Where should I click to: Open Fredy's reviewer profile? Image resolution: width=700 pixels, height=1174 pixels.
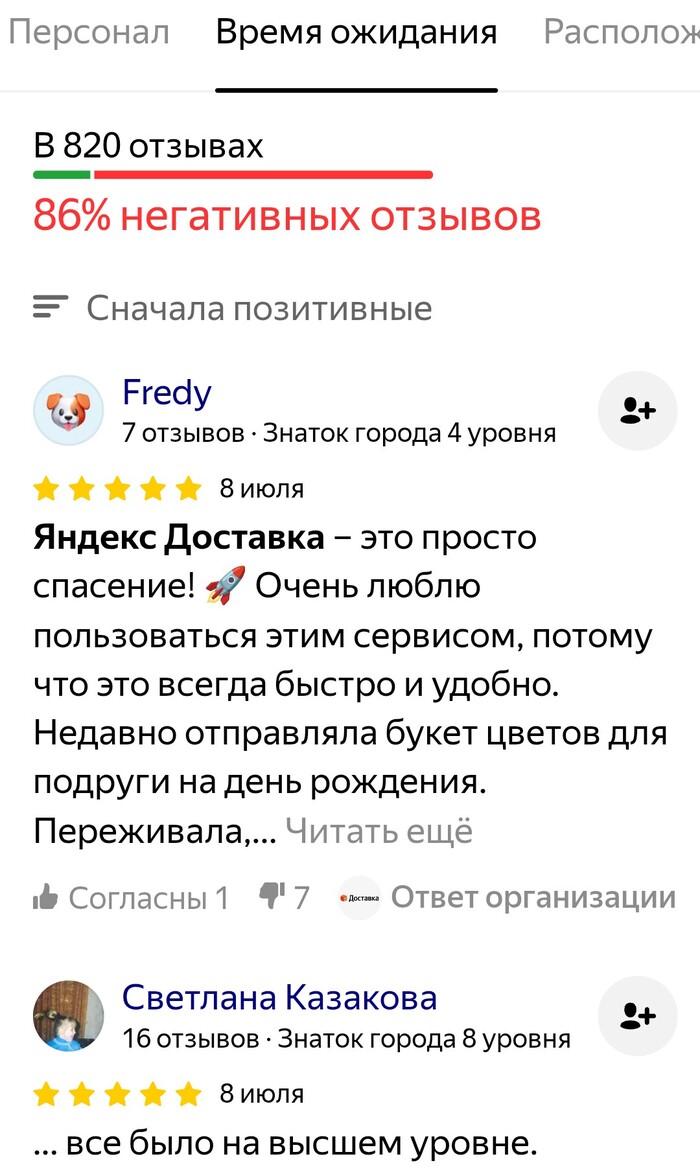[x=166, y=393]
